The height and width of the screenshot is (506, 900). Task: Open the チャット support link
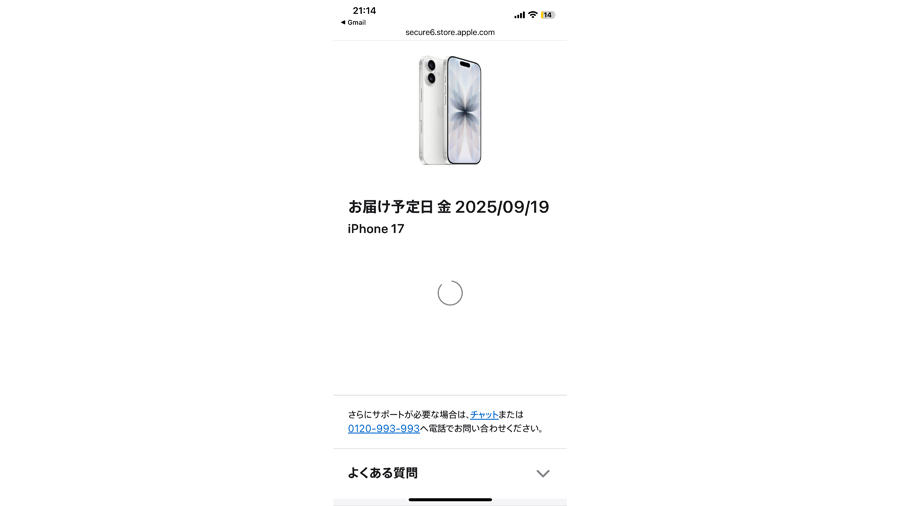[x=484, y=414]
